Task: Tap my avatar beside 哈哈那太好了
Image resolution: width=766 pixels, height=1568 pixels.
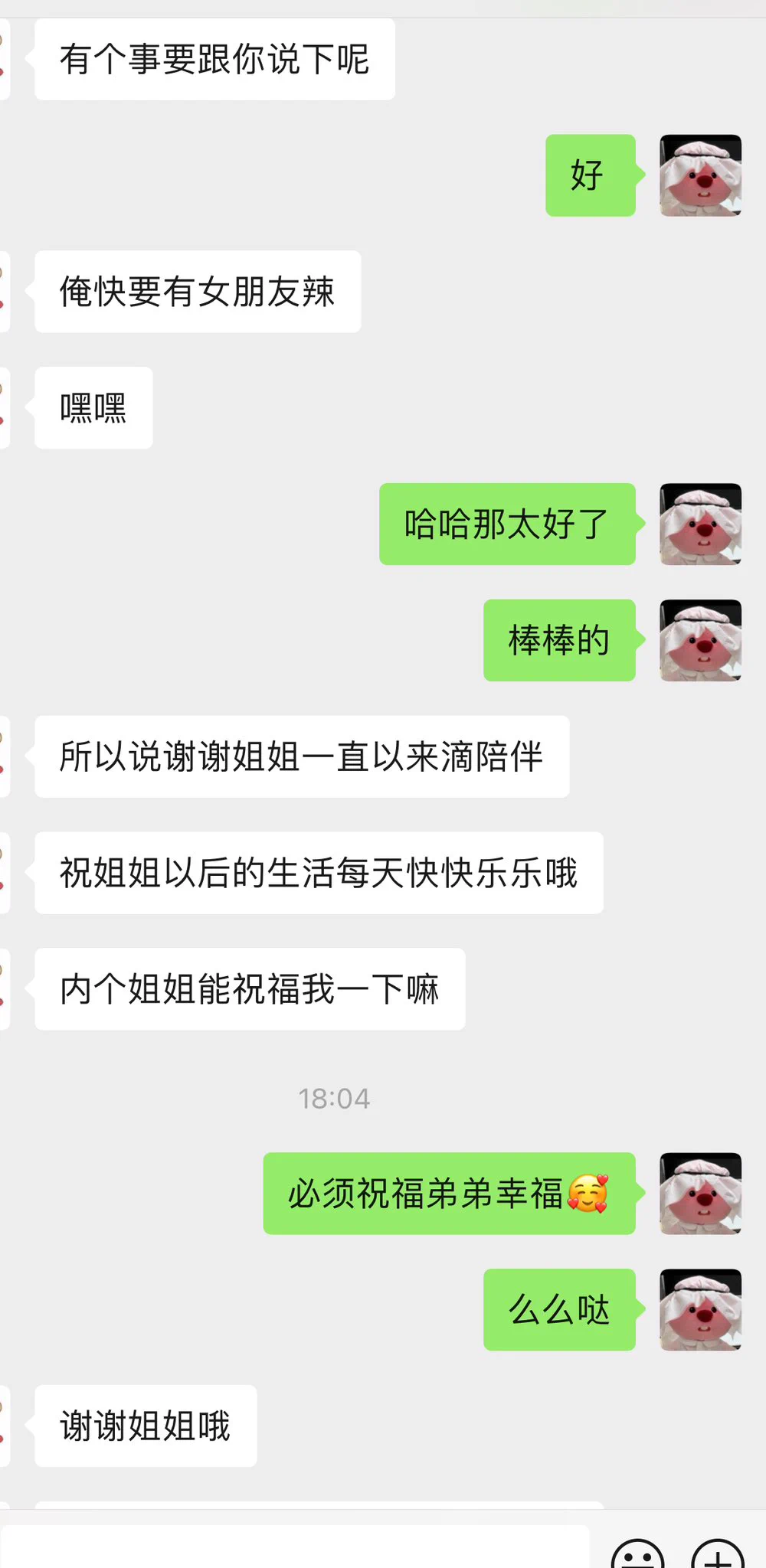Action: click(x=700, y=524)
